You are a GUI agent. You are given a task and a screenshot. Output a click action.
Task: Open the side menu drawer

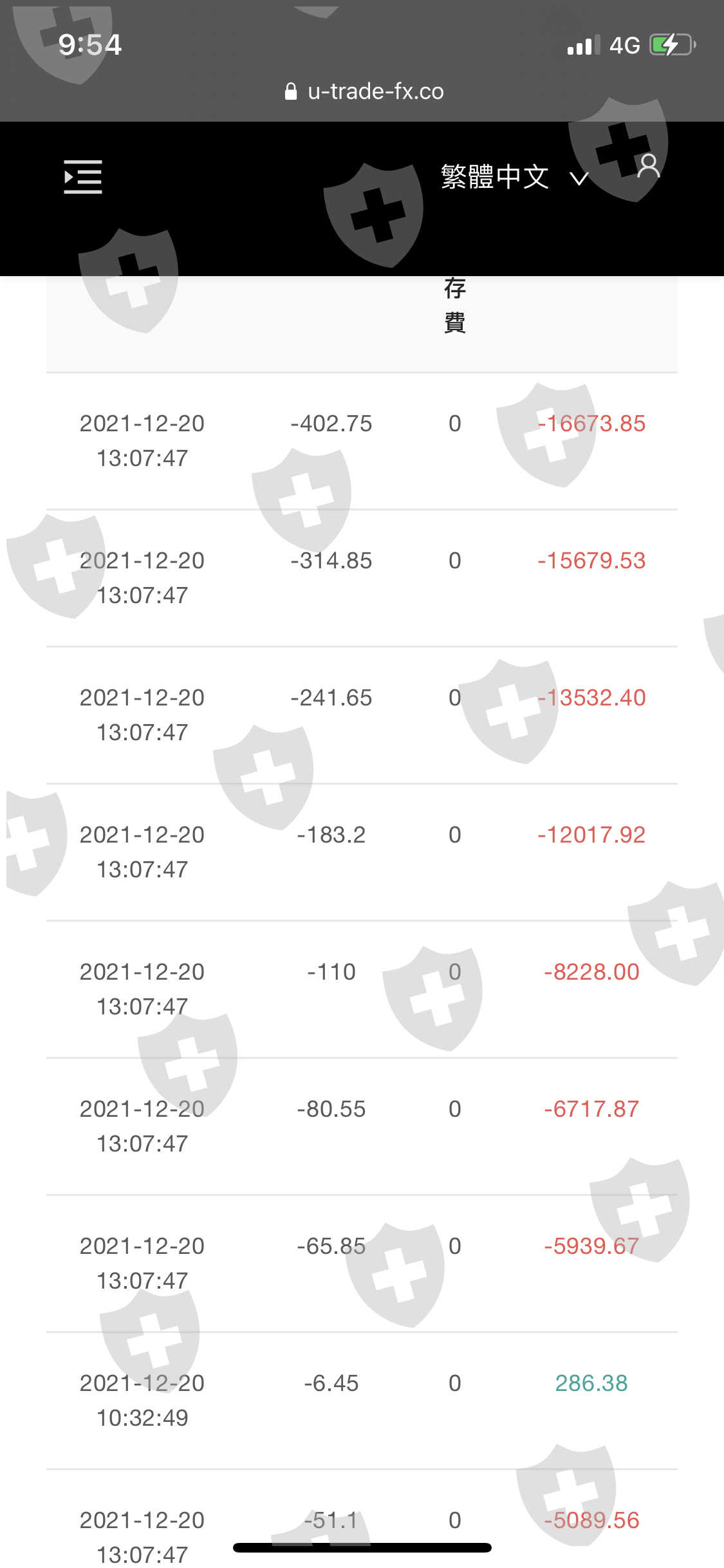click(x=83, y=176)
